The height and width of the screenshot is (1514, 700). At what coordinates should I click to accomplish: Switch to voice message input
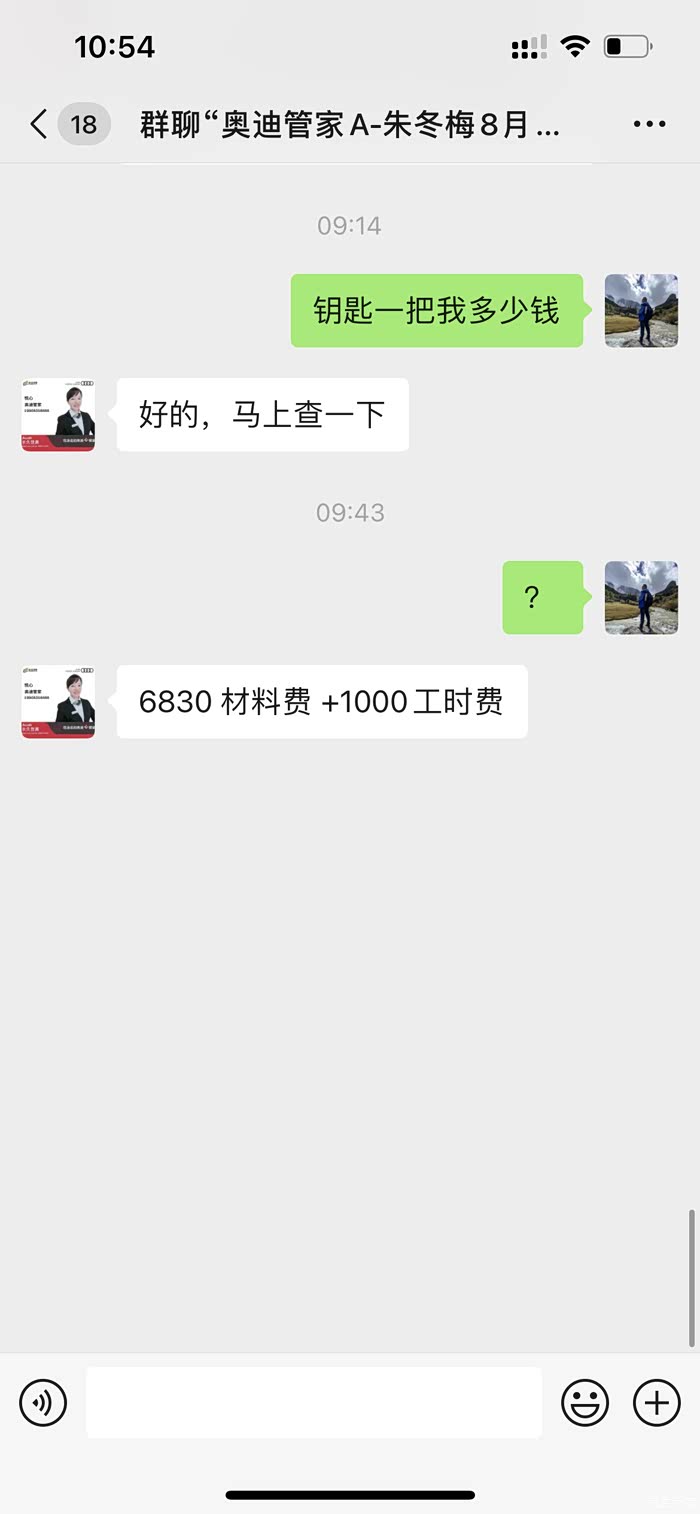pyautogui.click(x=43, y=1402)
